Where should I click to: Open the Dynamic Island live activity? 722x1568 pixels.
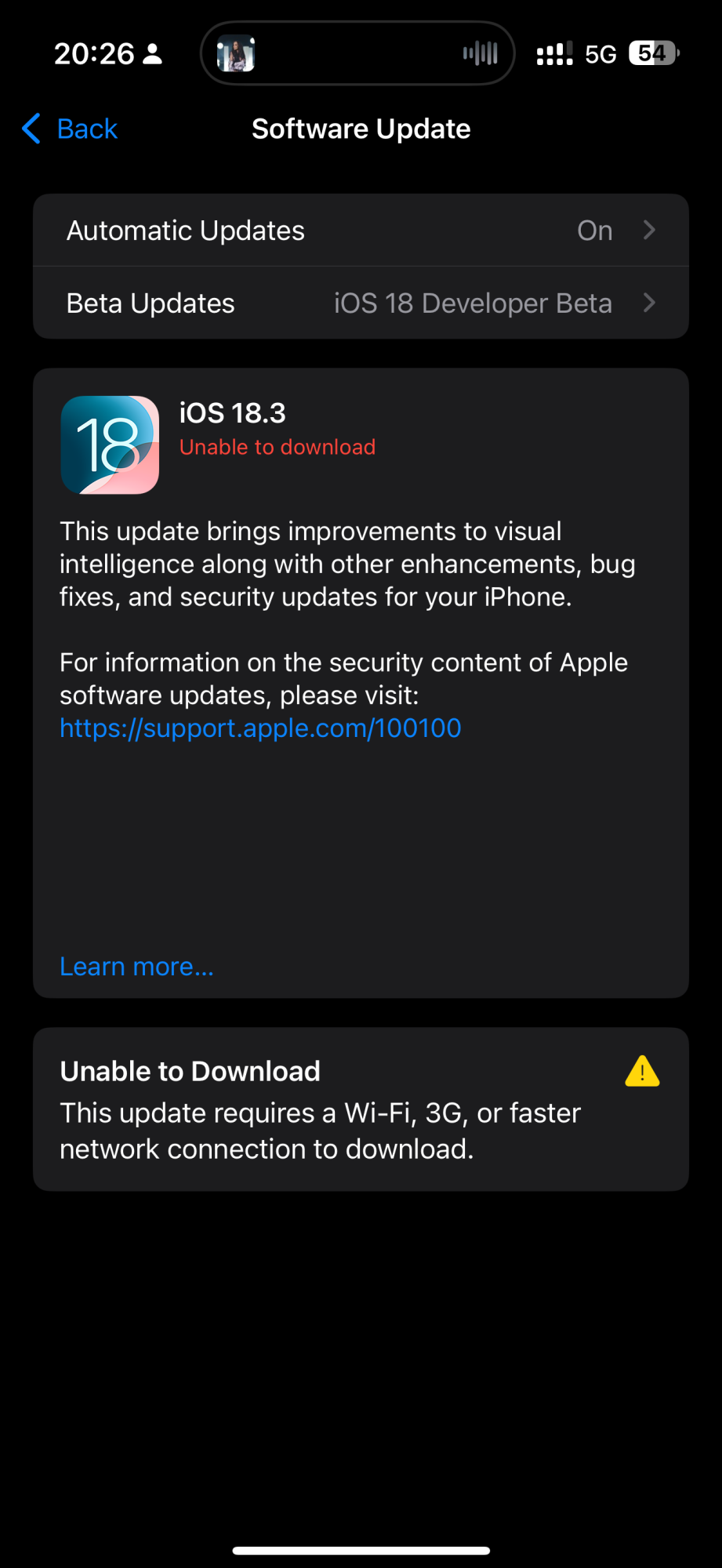(357, 53)
